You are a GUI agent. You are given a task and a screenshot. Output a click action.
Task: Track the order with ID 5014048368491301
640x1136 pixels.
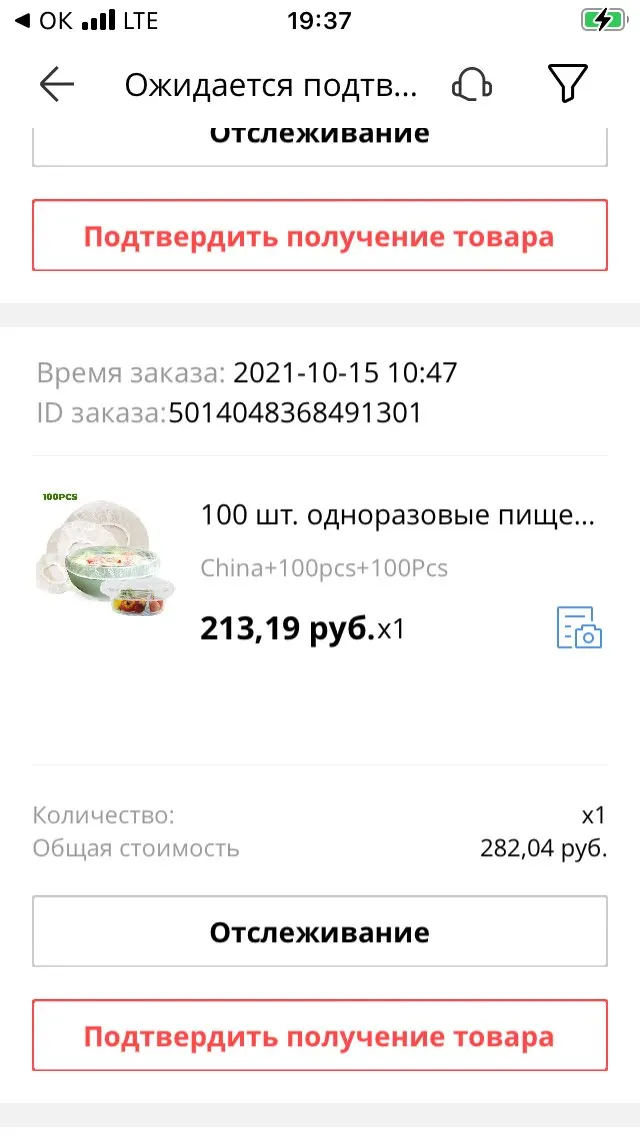tap(320, 932)
